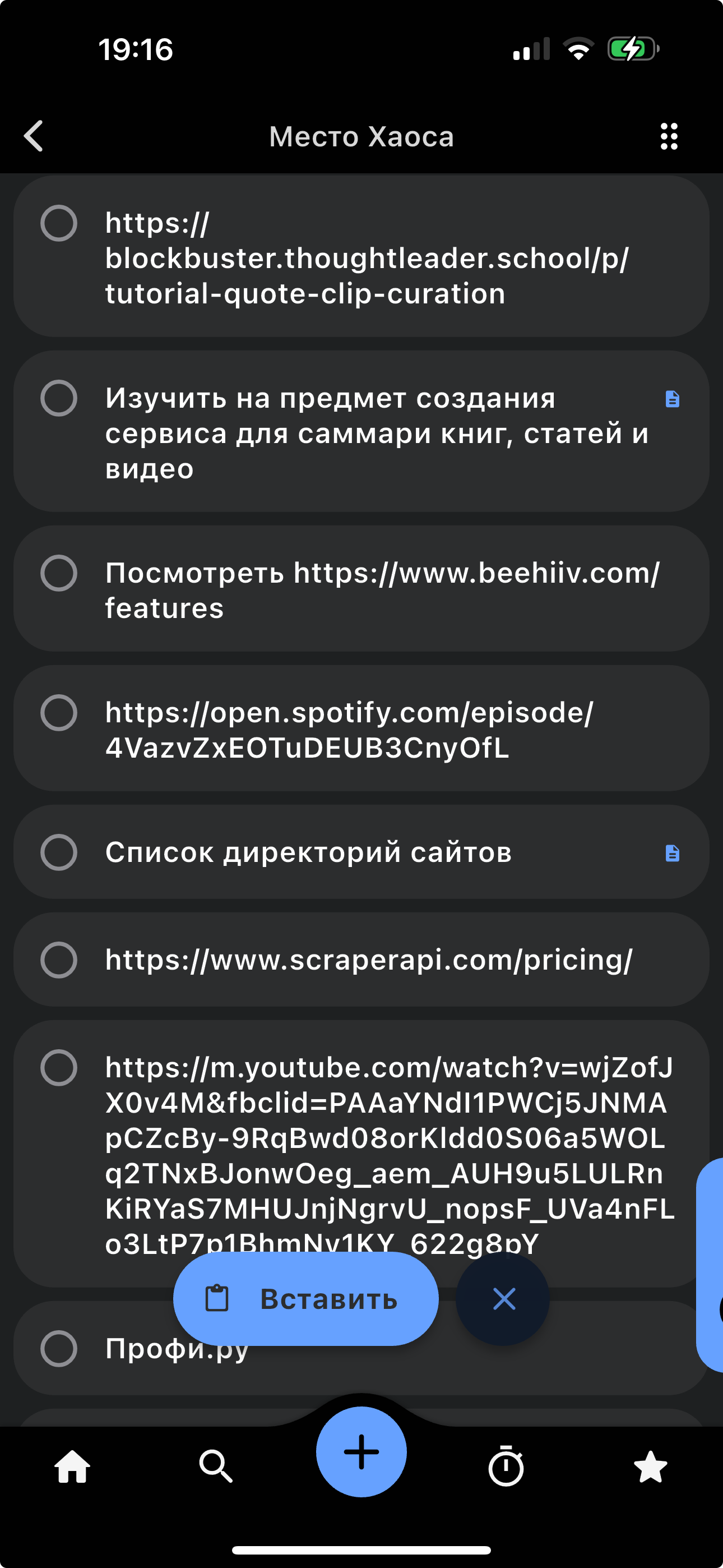
Task: Go to the home tab
Action: [72, 1467]
